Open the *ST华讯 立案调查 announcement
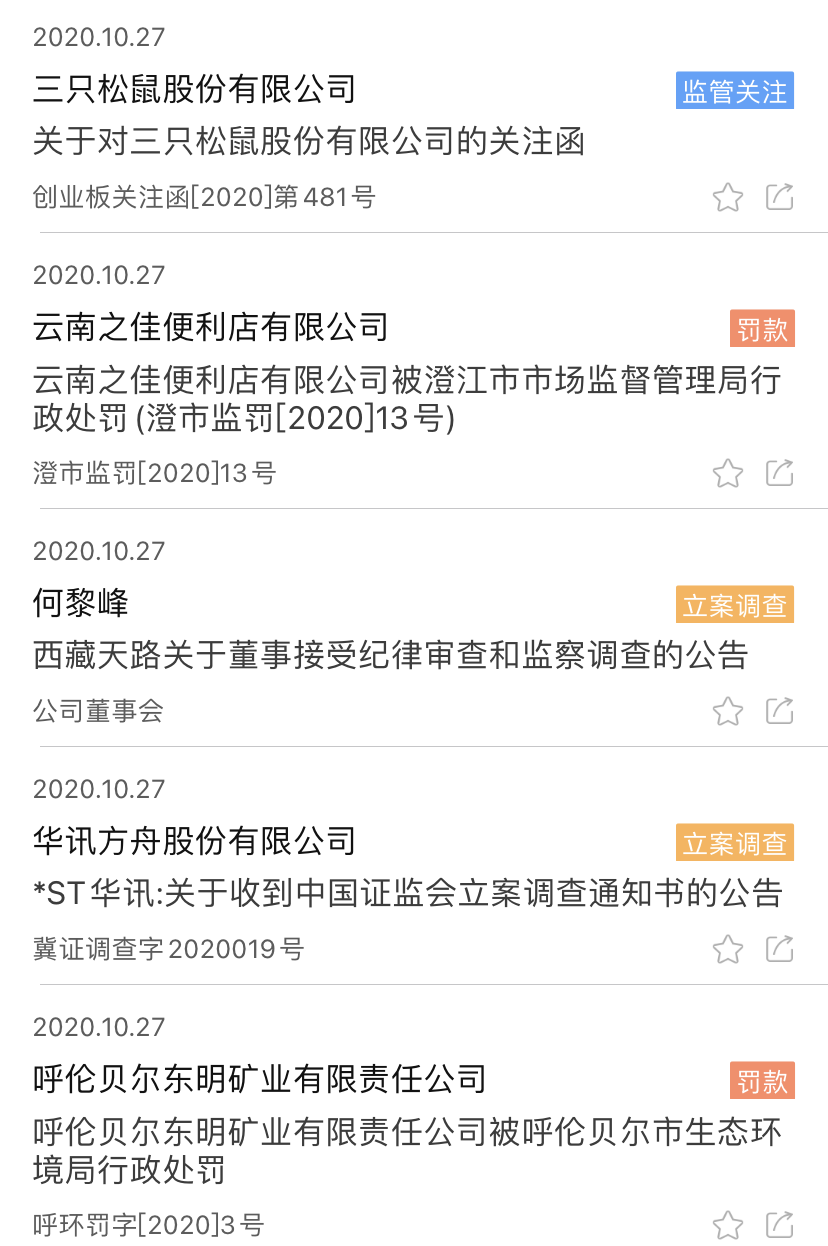The width and height of the screenshot is (828, 1246). coord(406,894)
